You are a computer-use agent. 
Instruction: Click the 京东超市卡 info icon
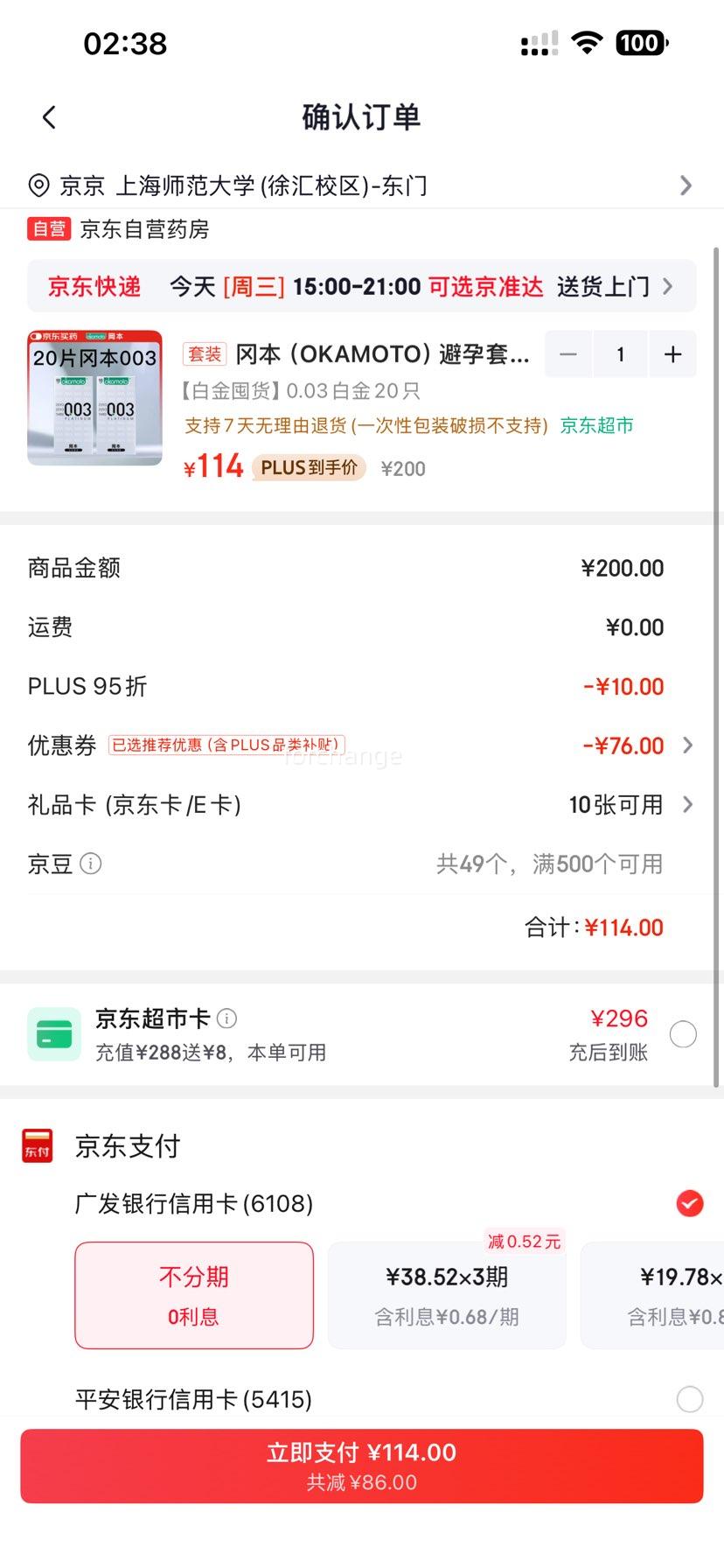pos(226,1018)
